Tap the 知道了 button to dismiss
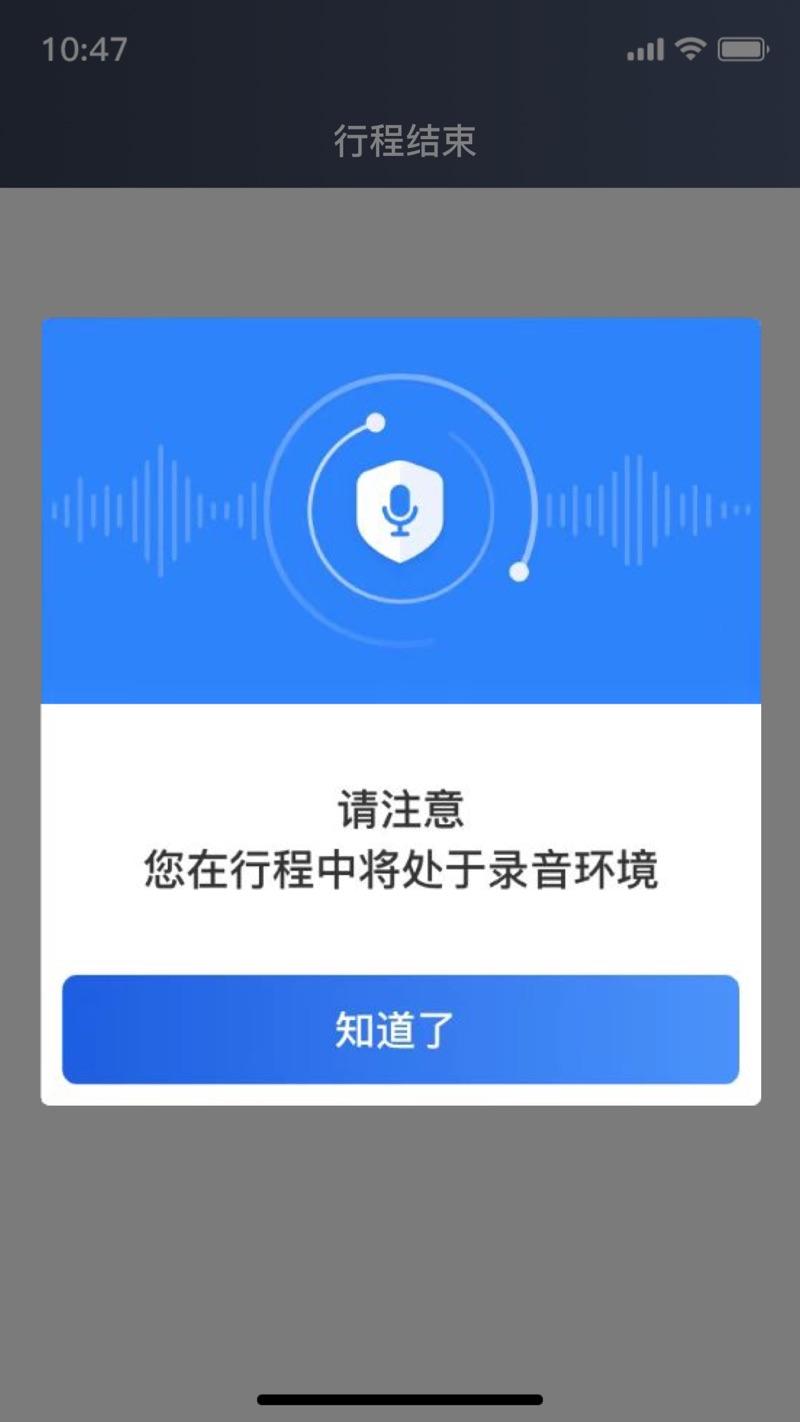 click(x=400, y=1030)
